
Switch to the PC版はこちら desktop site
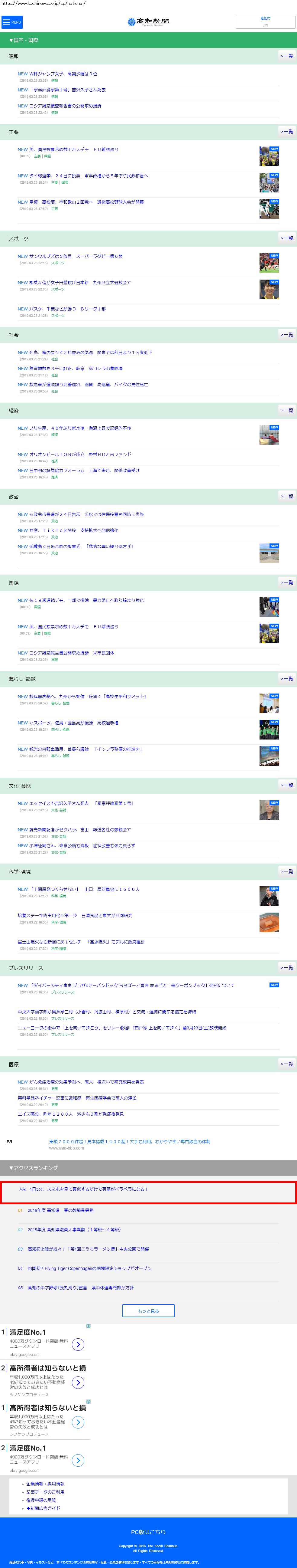tap(148, 1531)
